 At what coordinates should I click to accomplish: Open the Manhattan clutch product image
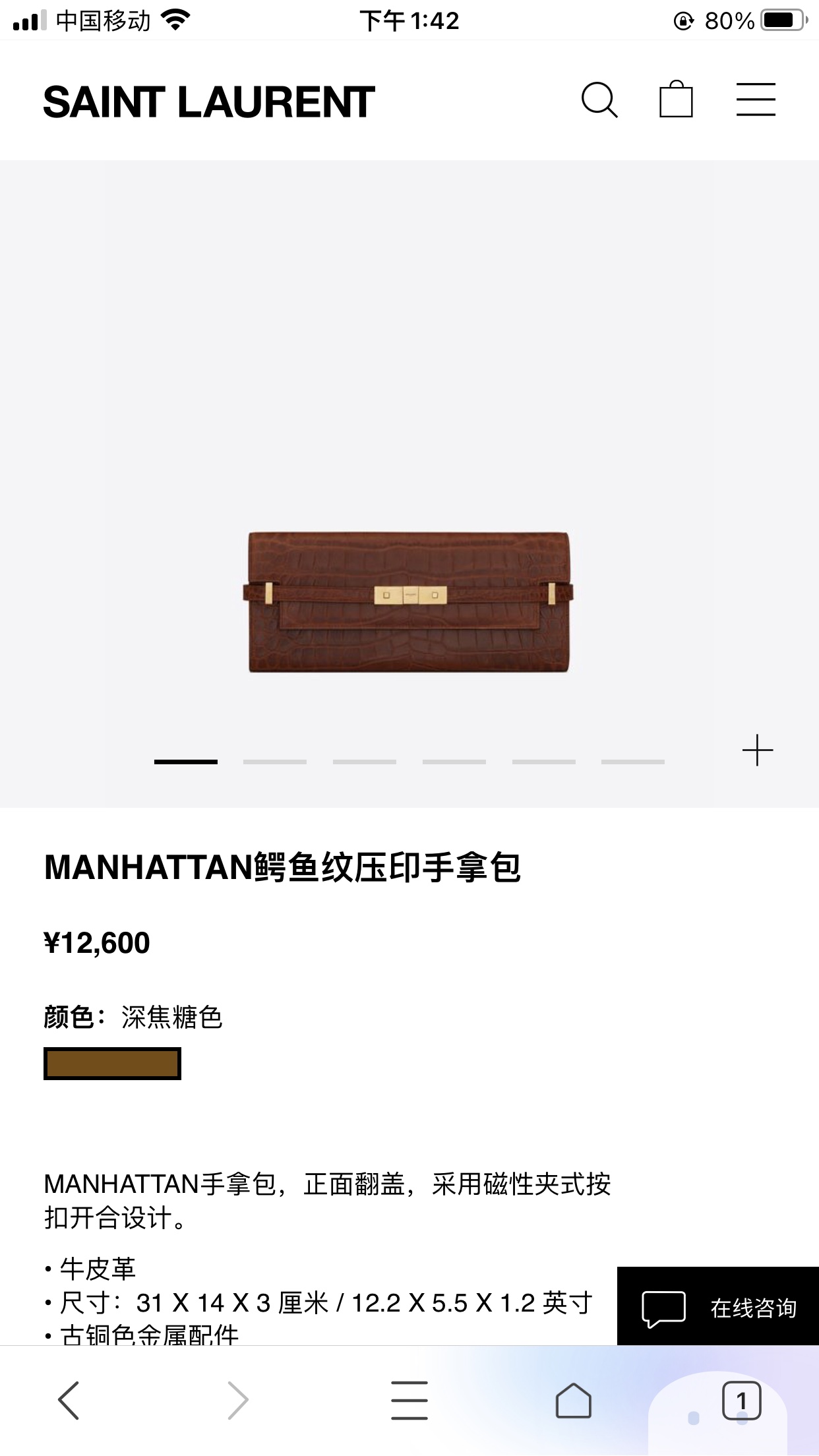point(409,602)
